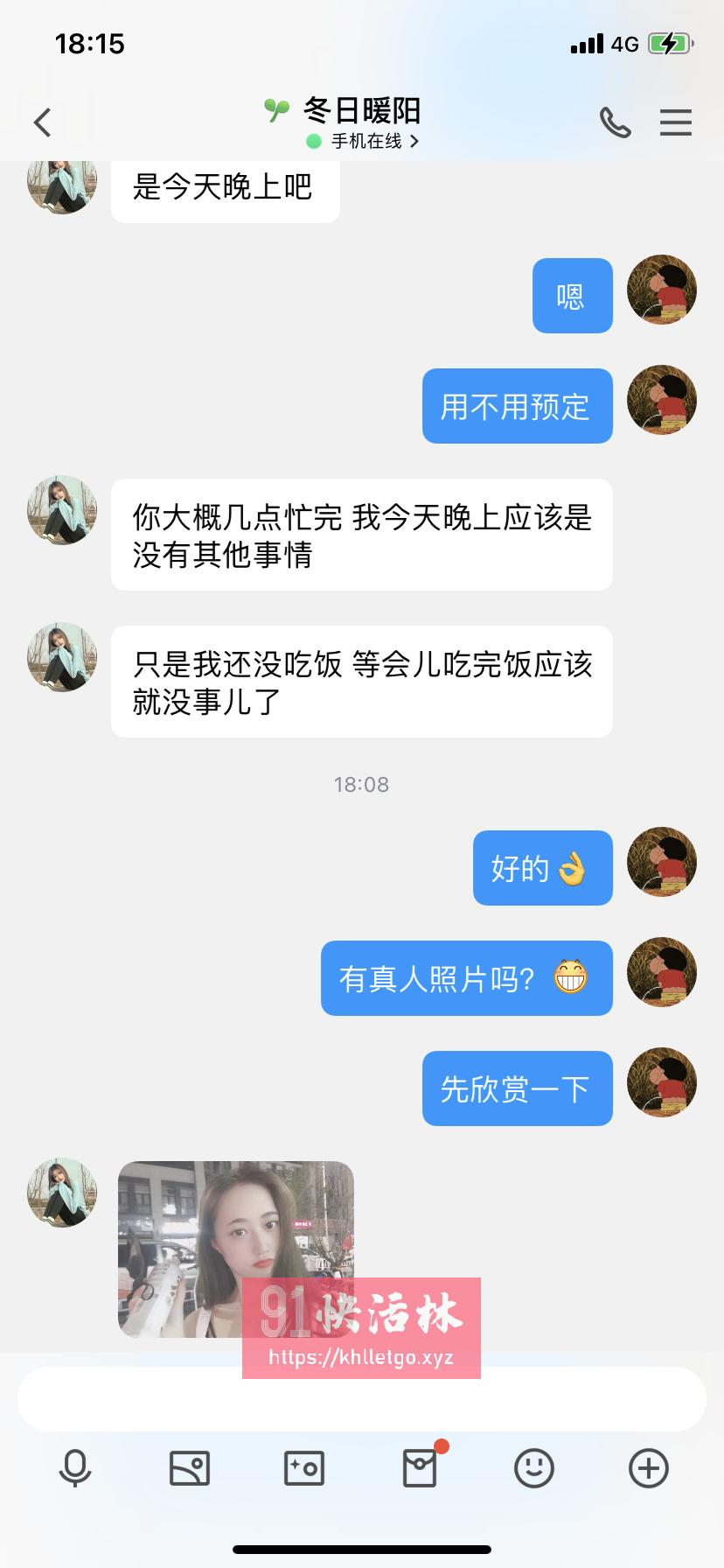Tap the message input field at bottom
This screenshot has height=1568, width=724.
[x=361, y=1400]
